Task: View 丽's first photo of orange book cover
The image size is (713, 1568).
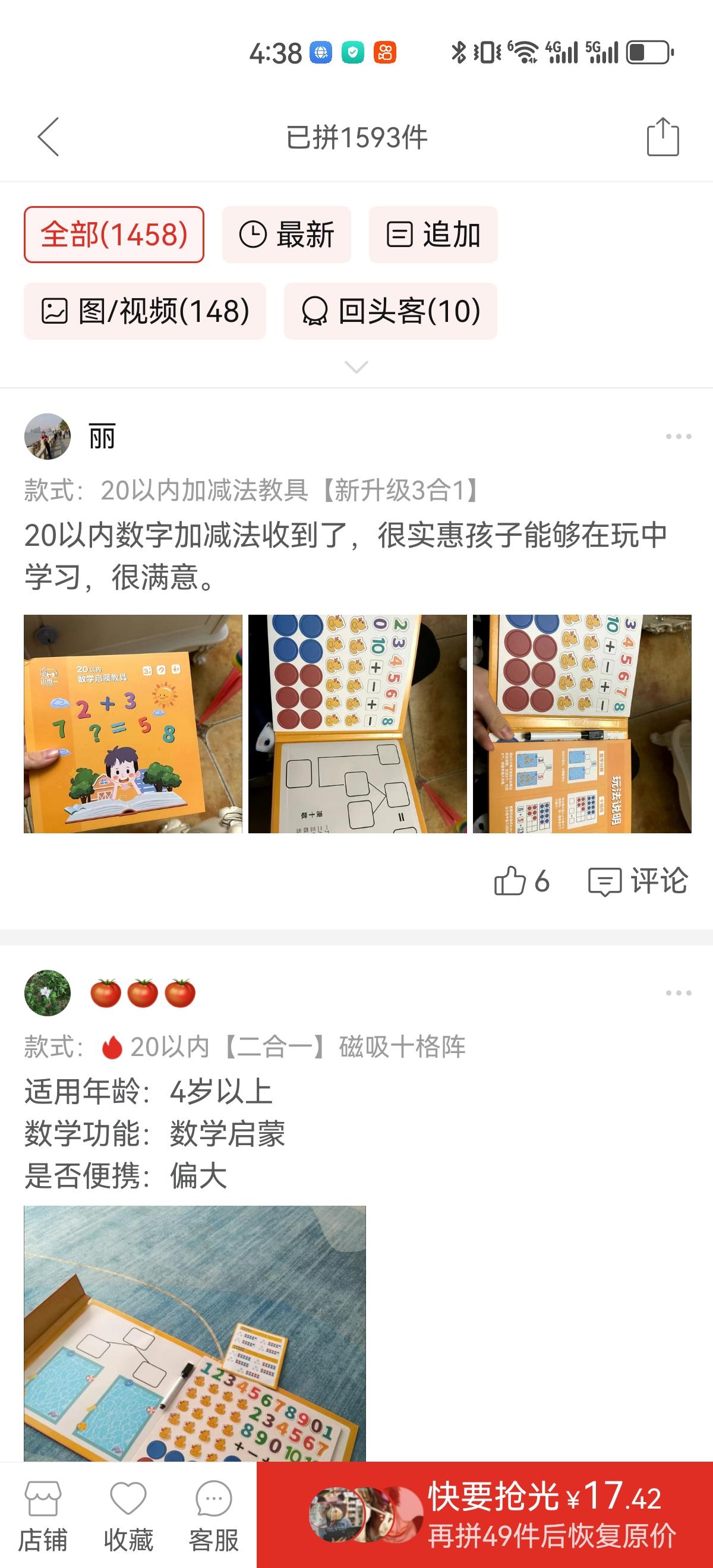Action: 132,724
